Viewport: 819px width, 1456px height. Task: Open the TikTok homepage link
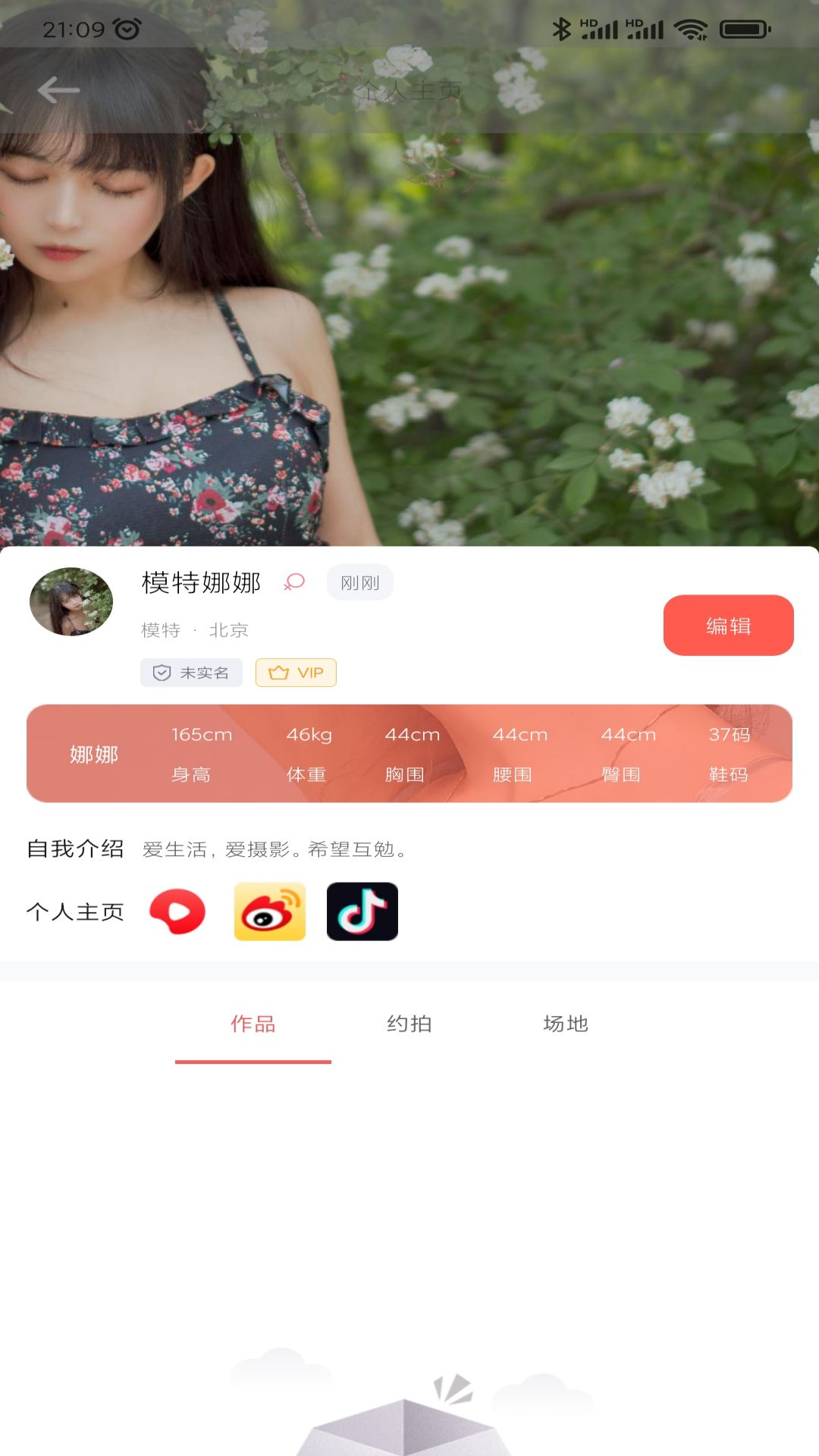[362, 912]
